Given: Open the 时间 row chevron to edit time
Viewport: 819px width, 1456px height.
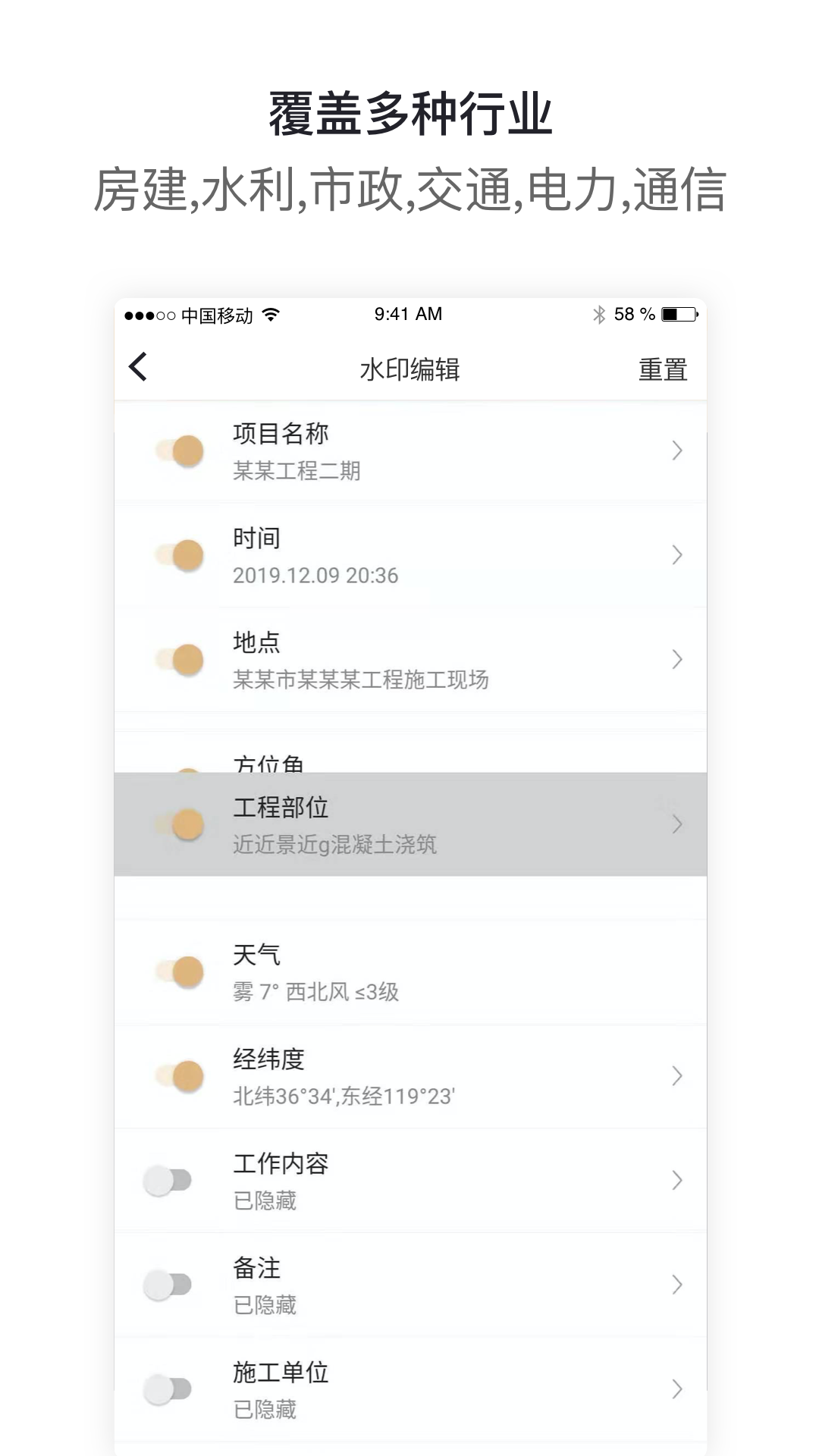Looking at the screenshot, I should [677, 556].
